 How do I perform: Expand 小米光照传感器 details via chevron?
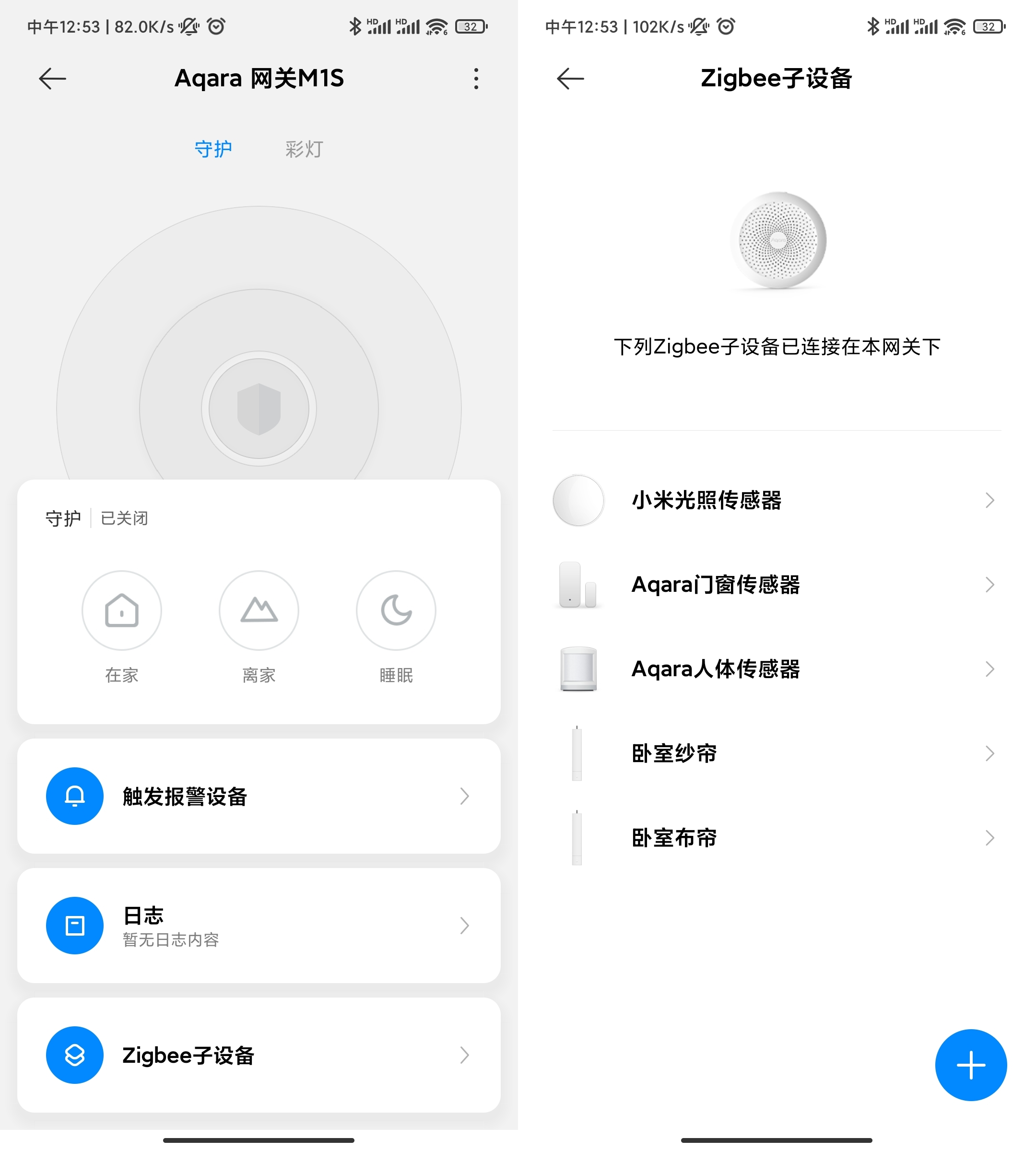point(989,500)
